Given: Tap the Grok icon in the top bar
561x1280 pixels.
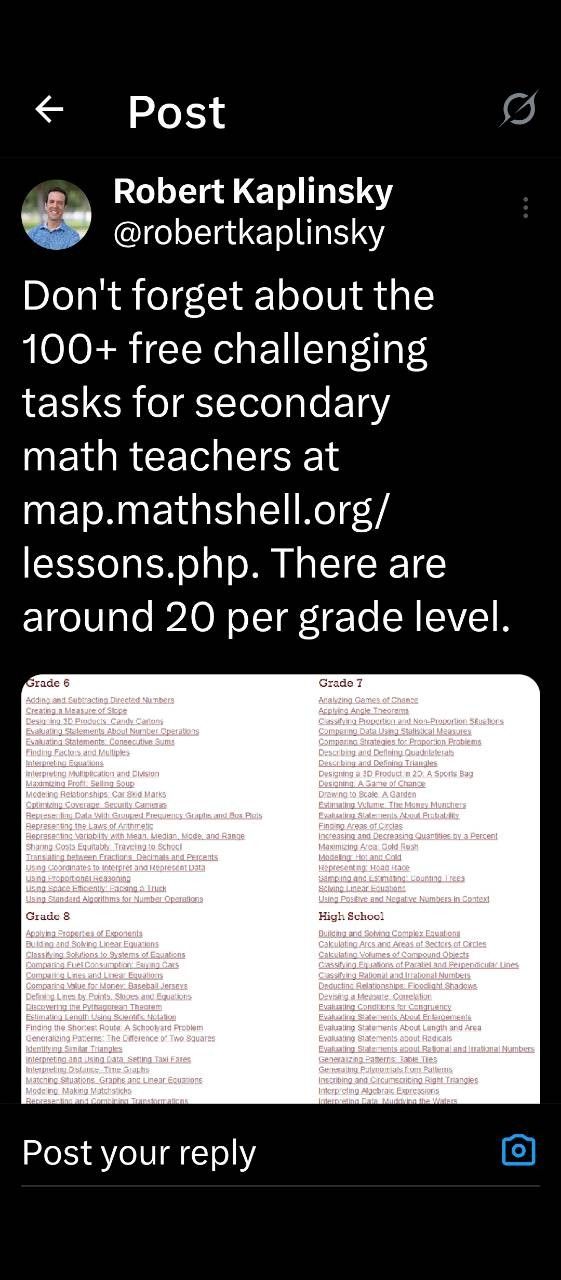Looking at the screenshot, I should [x=518, y=109].
